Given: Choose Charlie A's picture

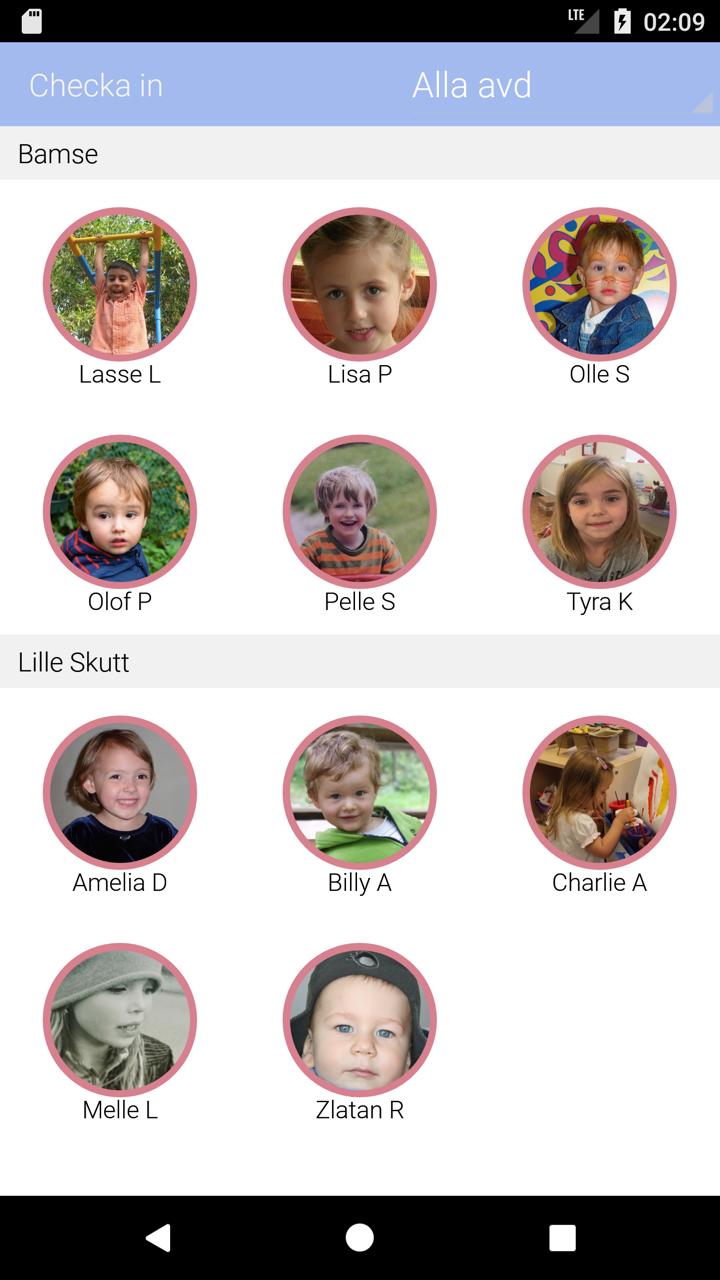Looking at the screenshot, I should (600, 792).
